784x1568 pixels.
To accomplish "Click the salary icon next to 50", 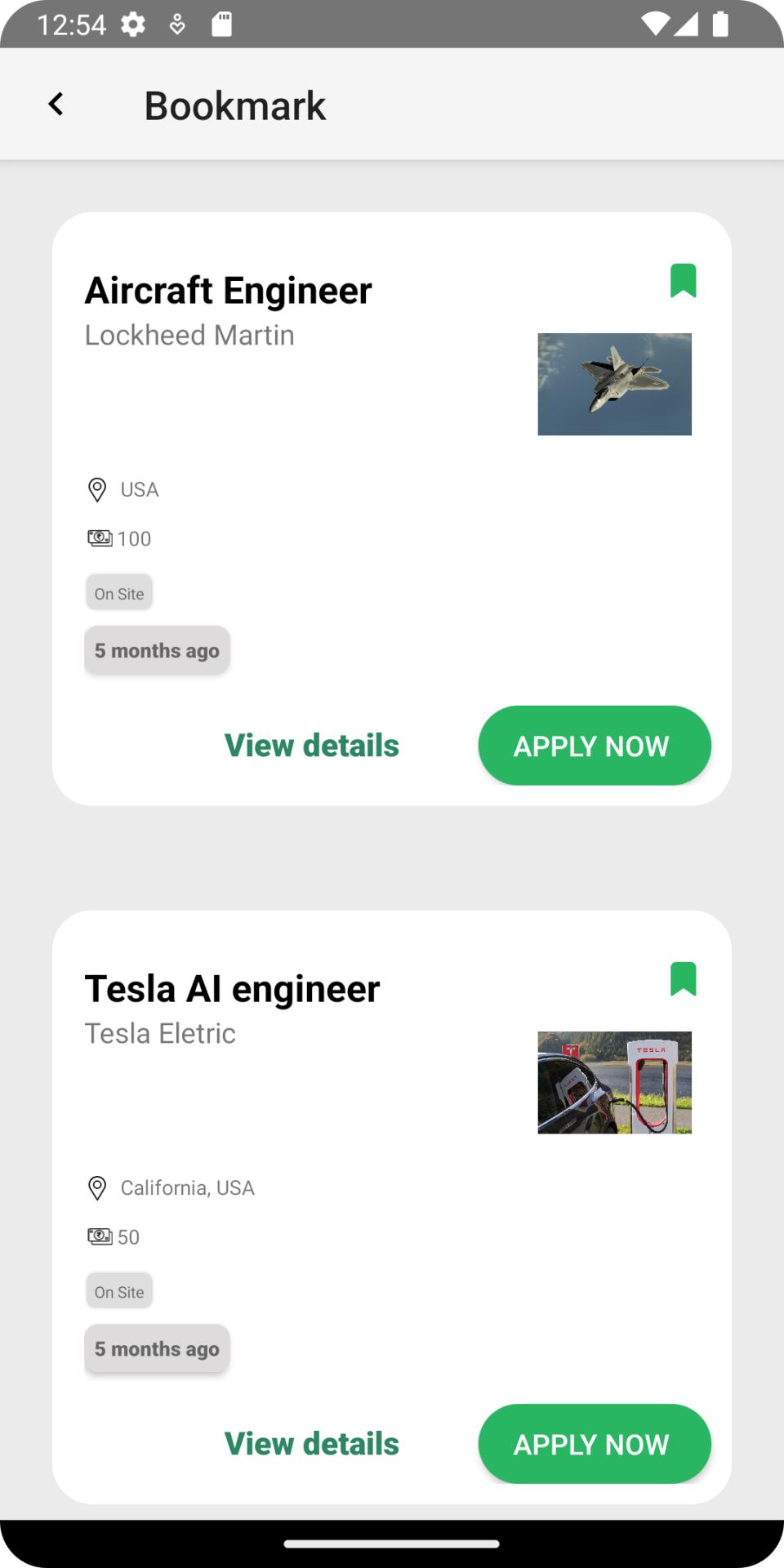I will click(x=98, y=1236).
